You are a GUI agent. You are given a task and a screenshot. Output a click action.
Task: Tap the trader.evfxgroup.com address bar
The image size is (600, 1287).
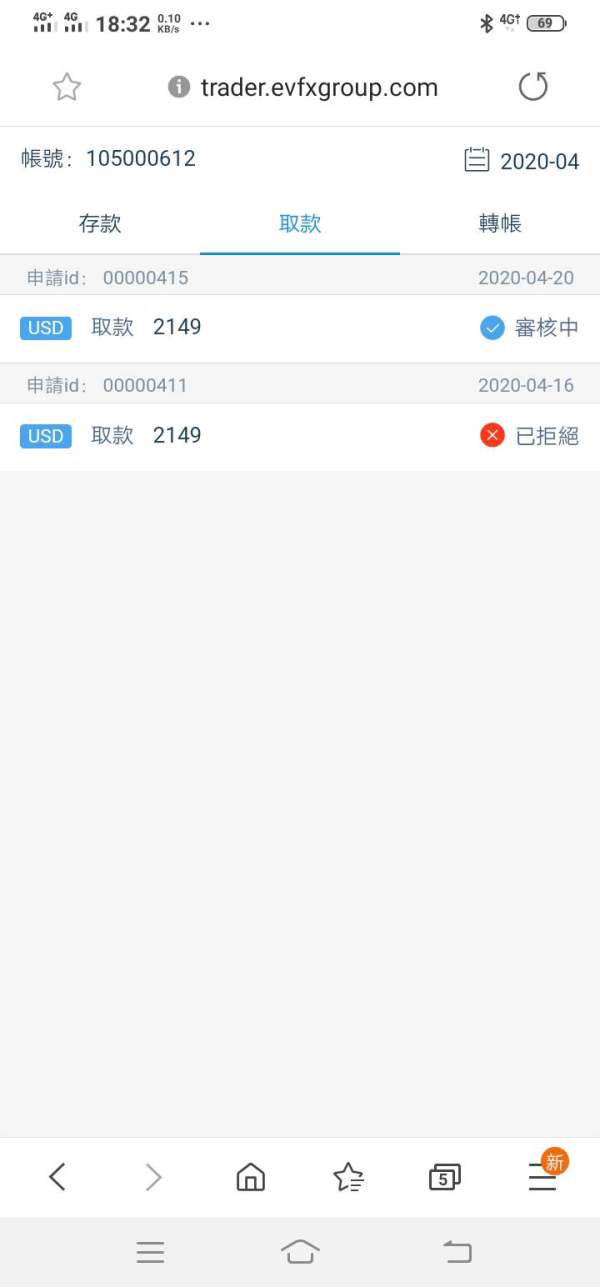tap(303, 87)
